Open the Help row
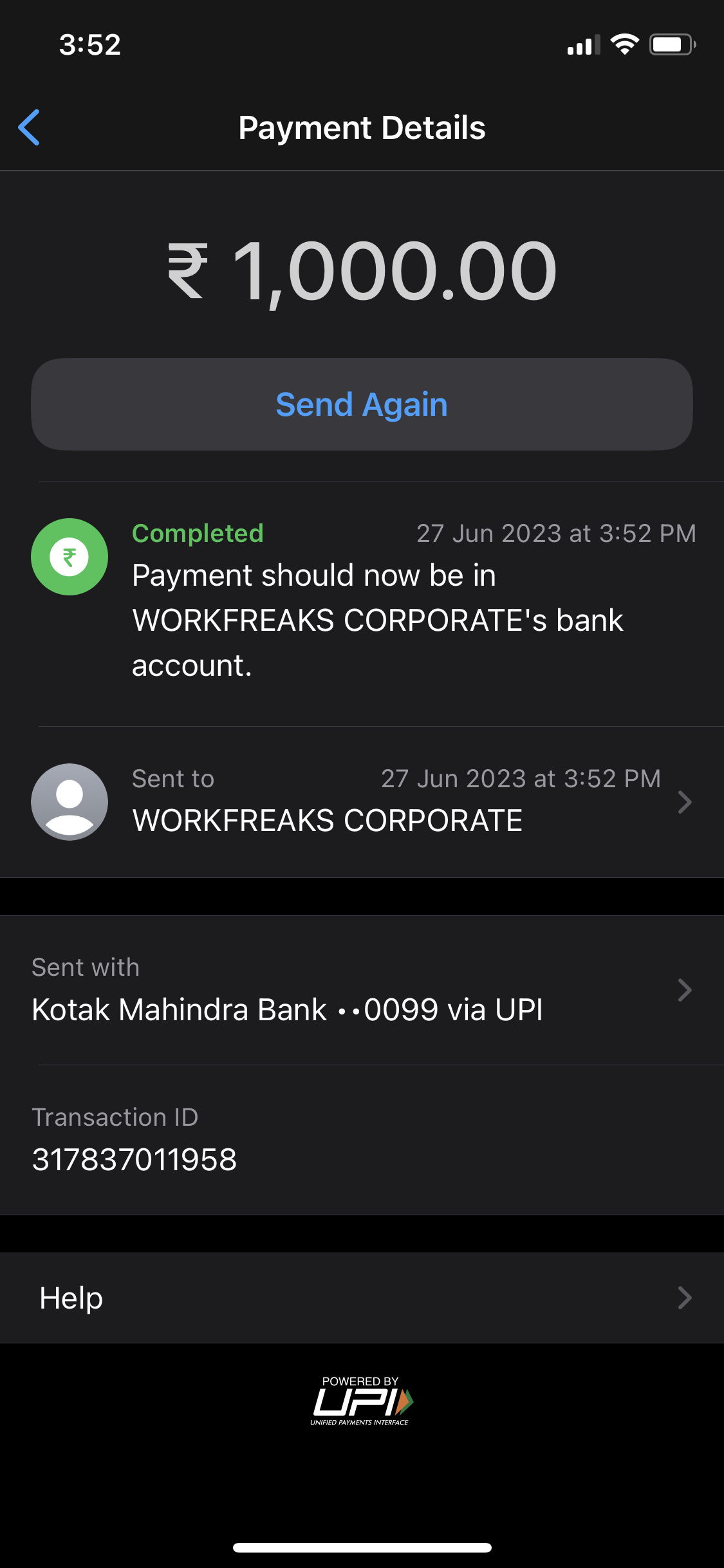The height and width of the screenshot is (1568, 724). (x=362, y=1298)
